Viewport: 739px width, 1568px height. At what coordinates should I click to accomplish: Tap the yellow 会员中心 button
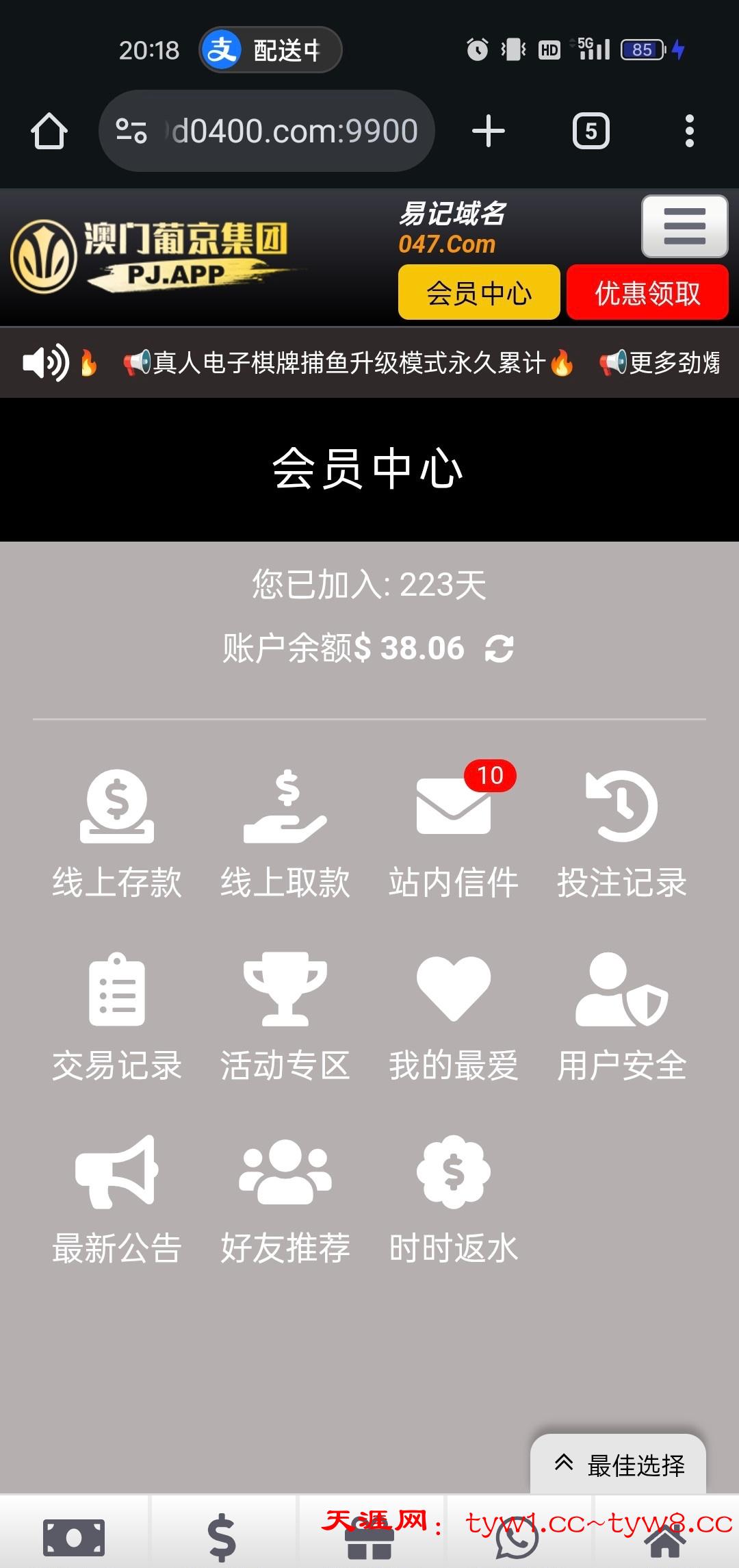[479, 293]
